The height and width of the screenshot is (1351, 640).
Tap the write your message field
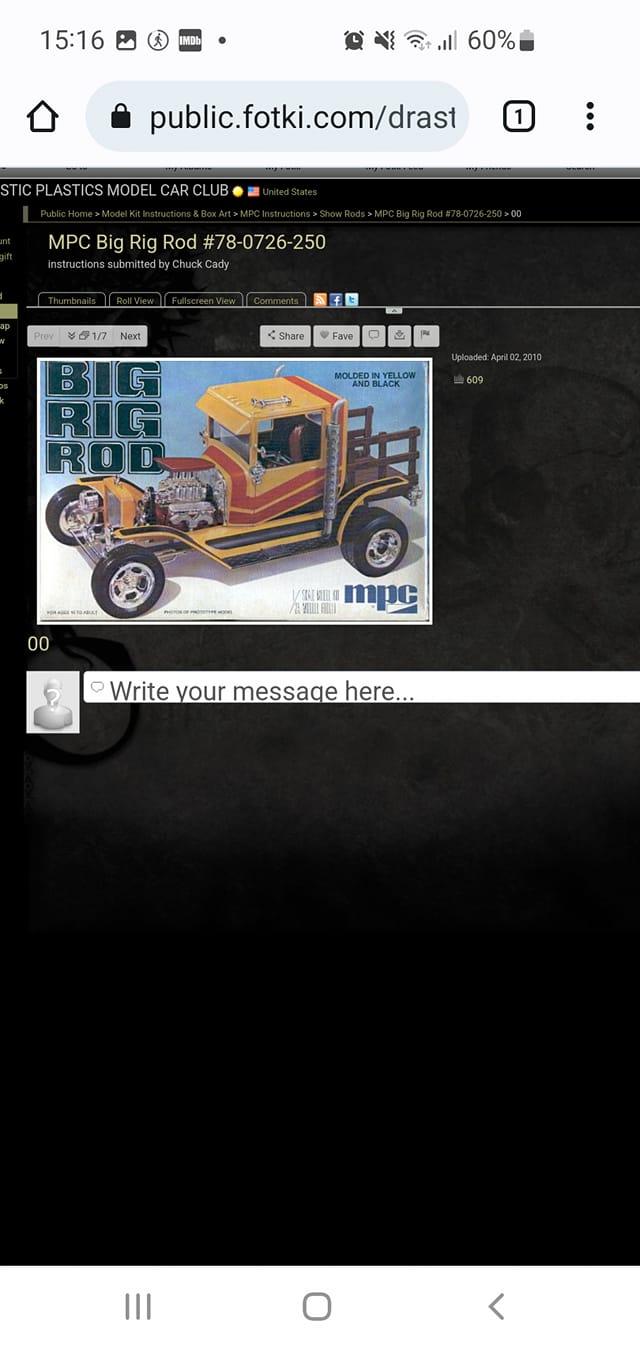[362, 688]
